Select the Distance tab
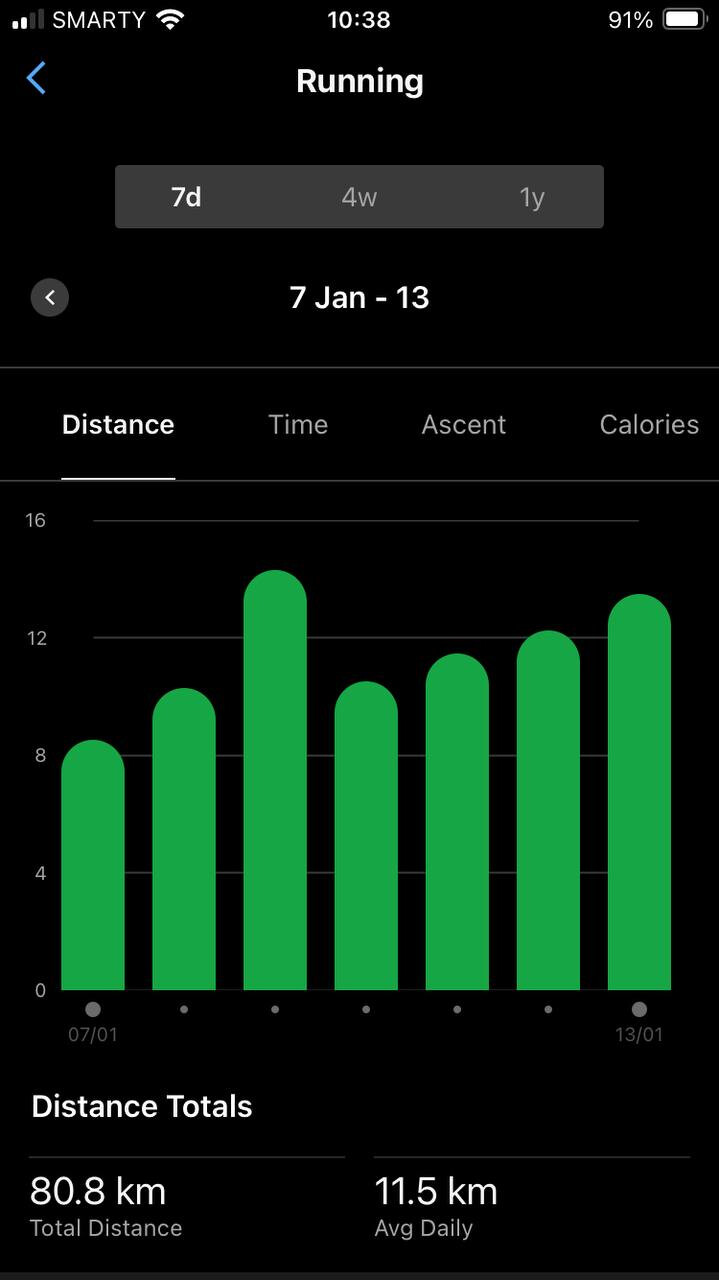 pyautogui.click(x=118, y=425)
